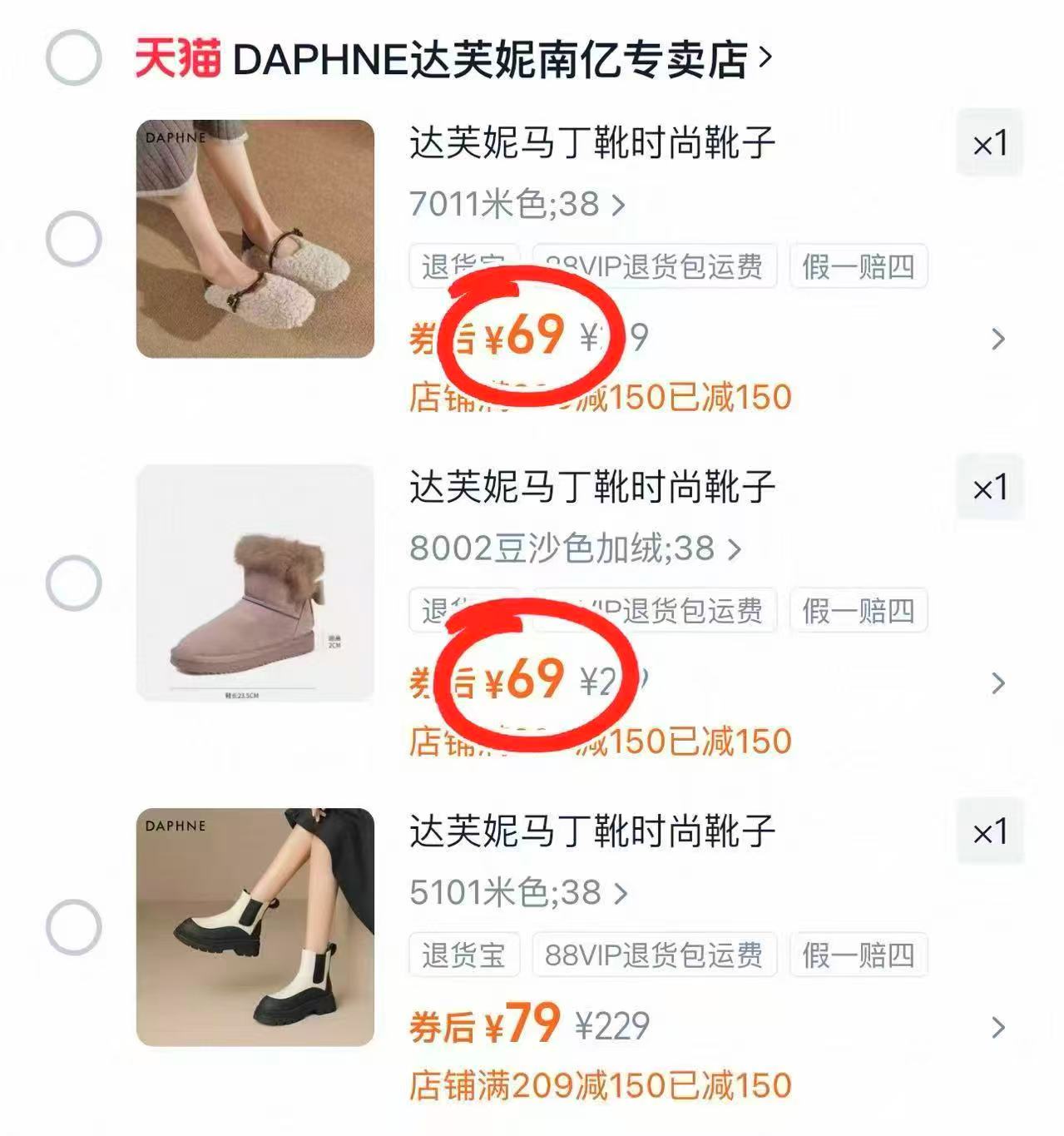The width and height of the screenshot is (1064, 1136).
Task: Click the 退货宝 badge on first item
Action: tap(463, 266)
